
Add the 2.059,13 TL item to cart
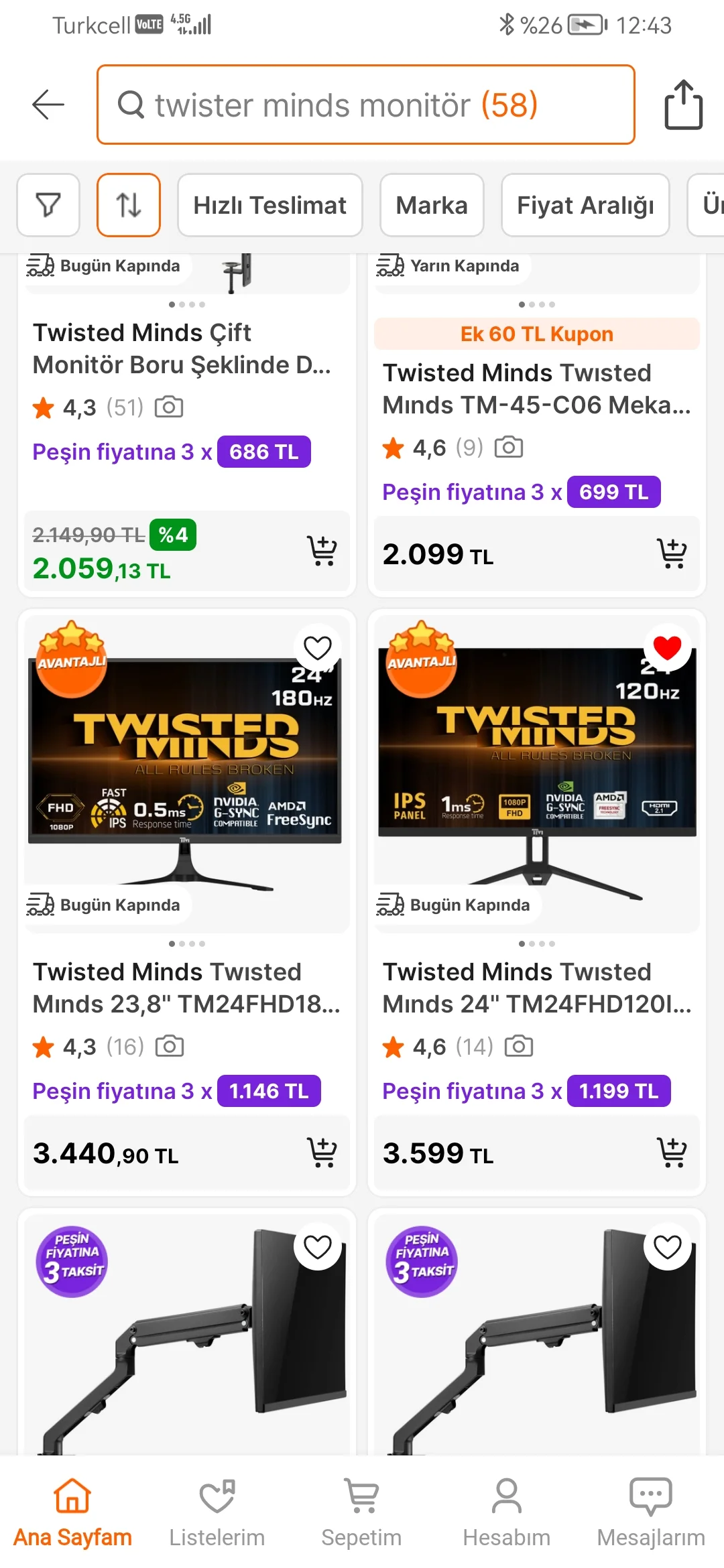(x=322, y=551)
